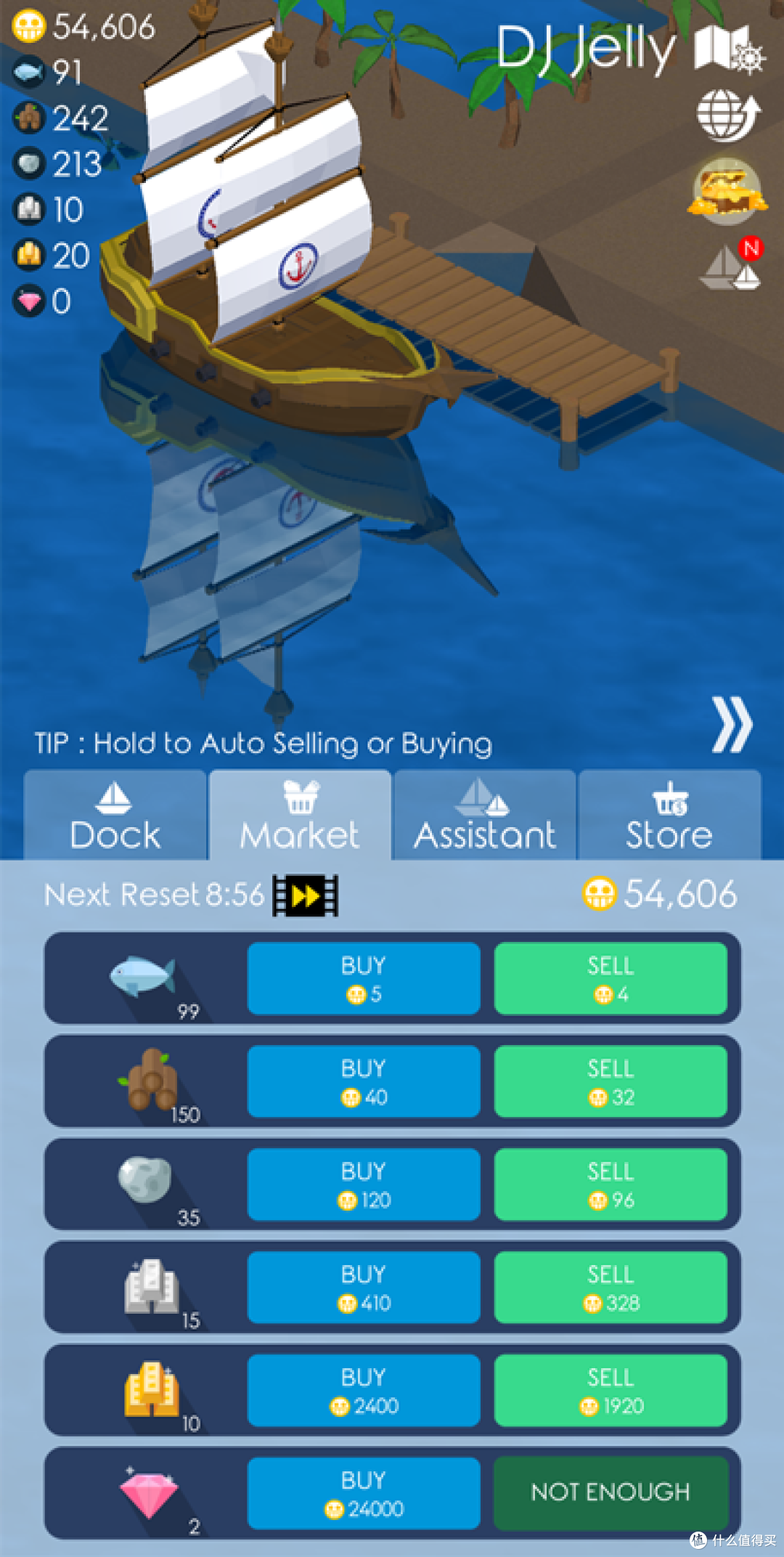Buy fish for 5 coins
Screen dimensions: 784x1557
[364, 978]
